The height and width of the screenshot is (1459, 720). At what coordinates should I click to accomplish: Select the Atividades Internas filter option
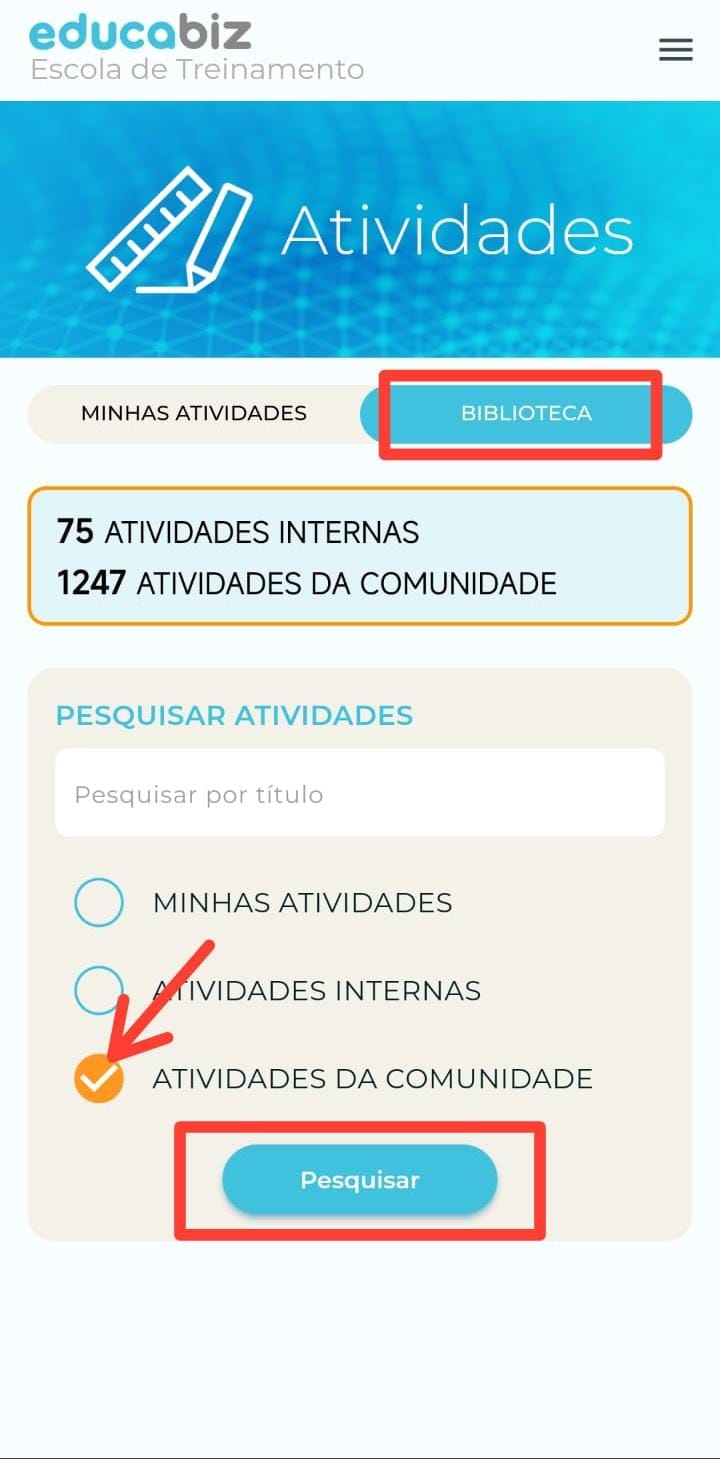(x=99, y=991)
